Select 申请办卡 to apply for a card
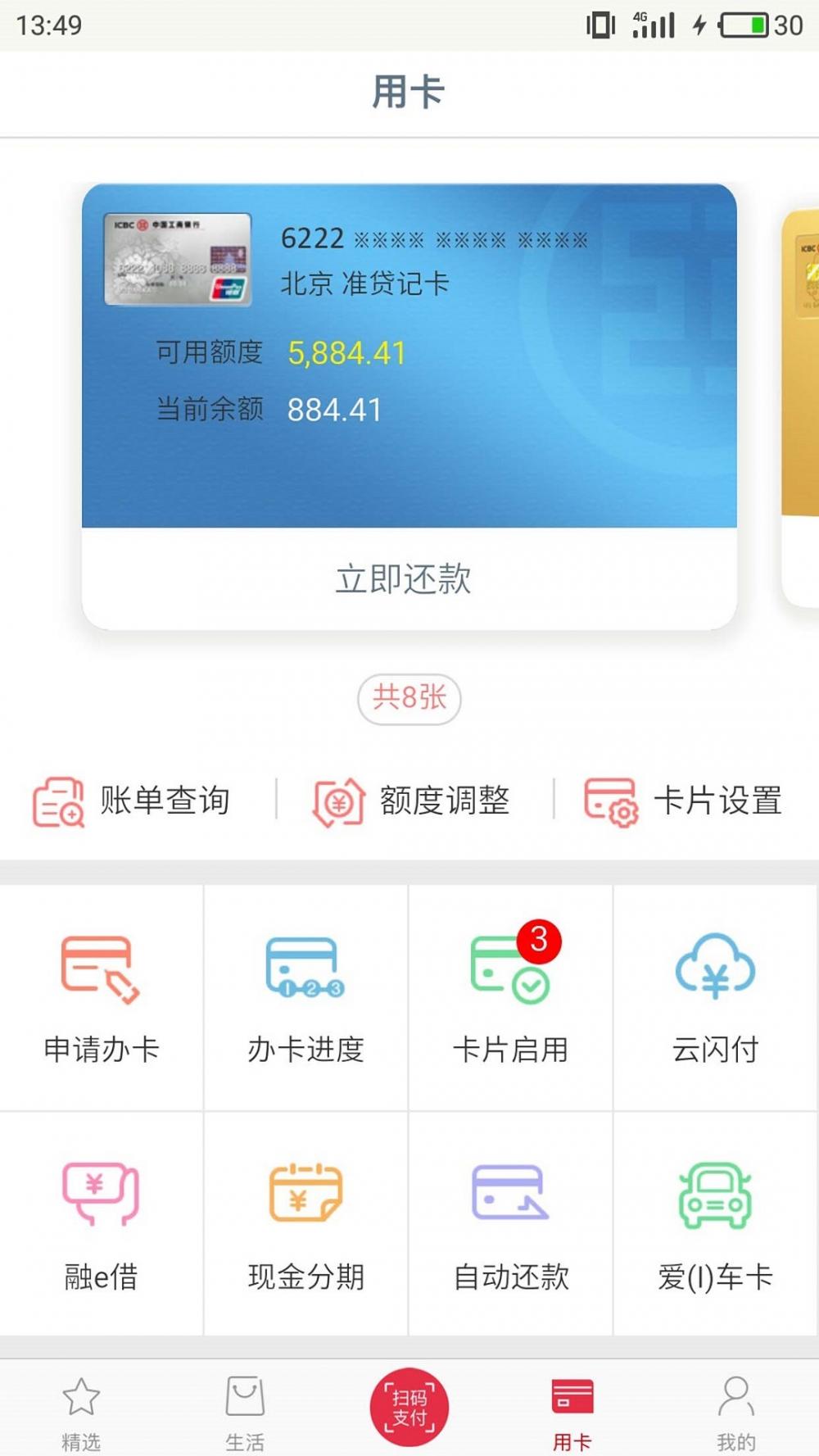This screenshot has width=819, height=1456. (x=102, y=997)
